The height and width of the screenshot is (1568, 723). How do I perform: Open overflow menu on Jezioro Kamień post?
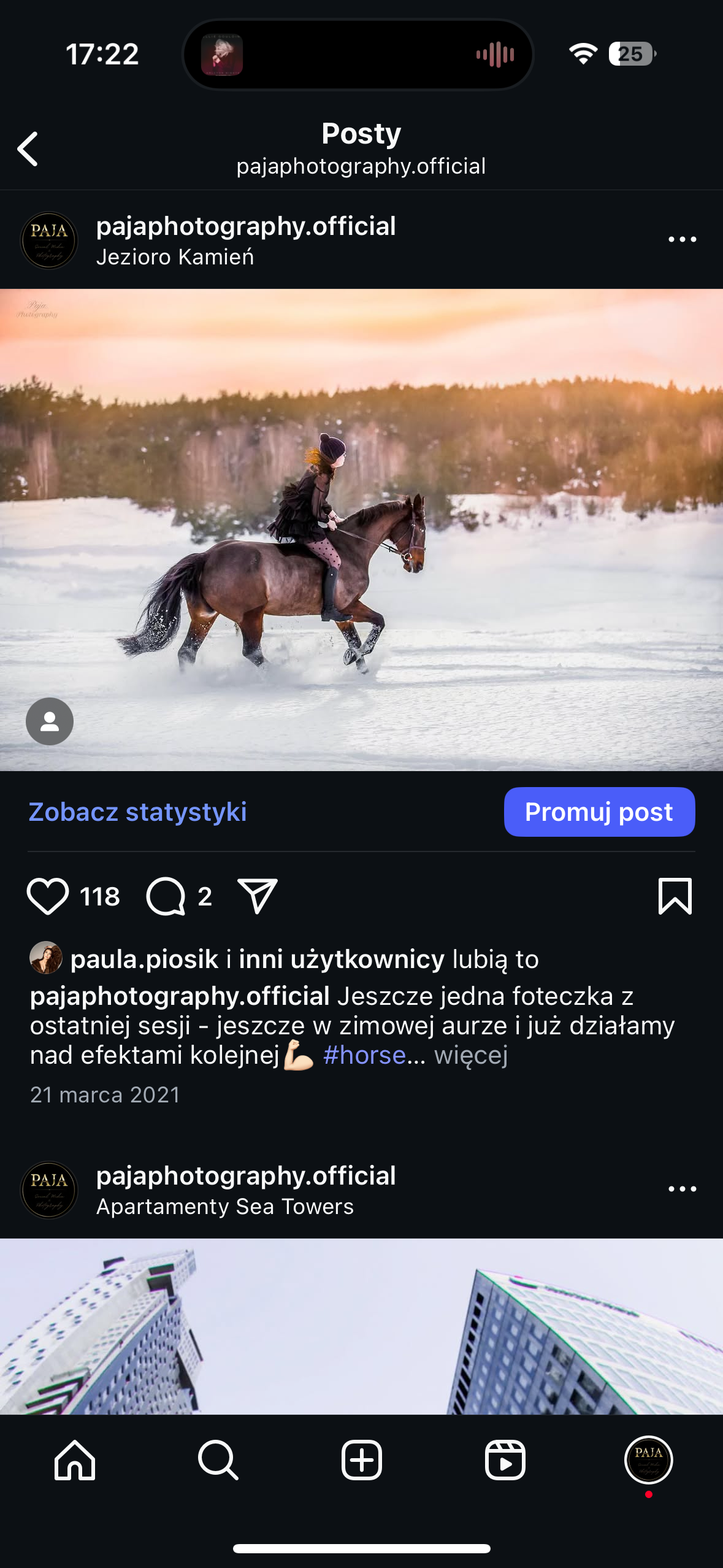pos(682,239)
